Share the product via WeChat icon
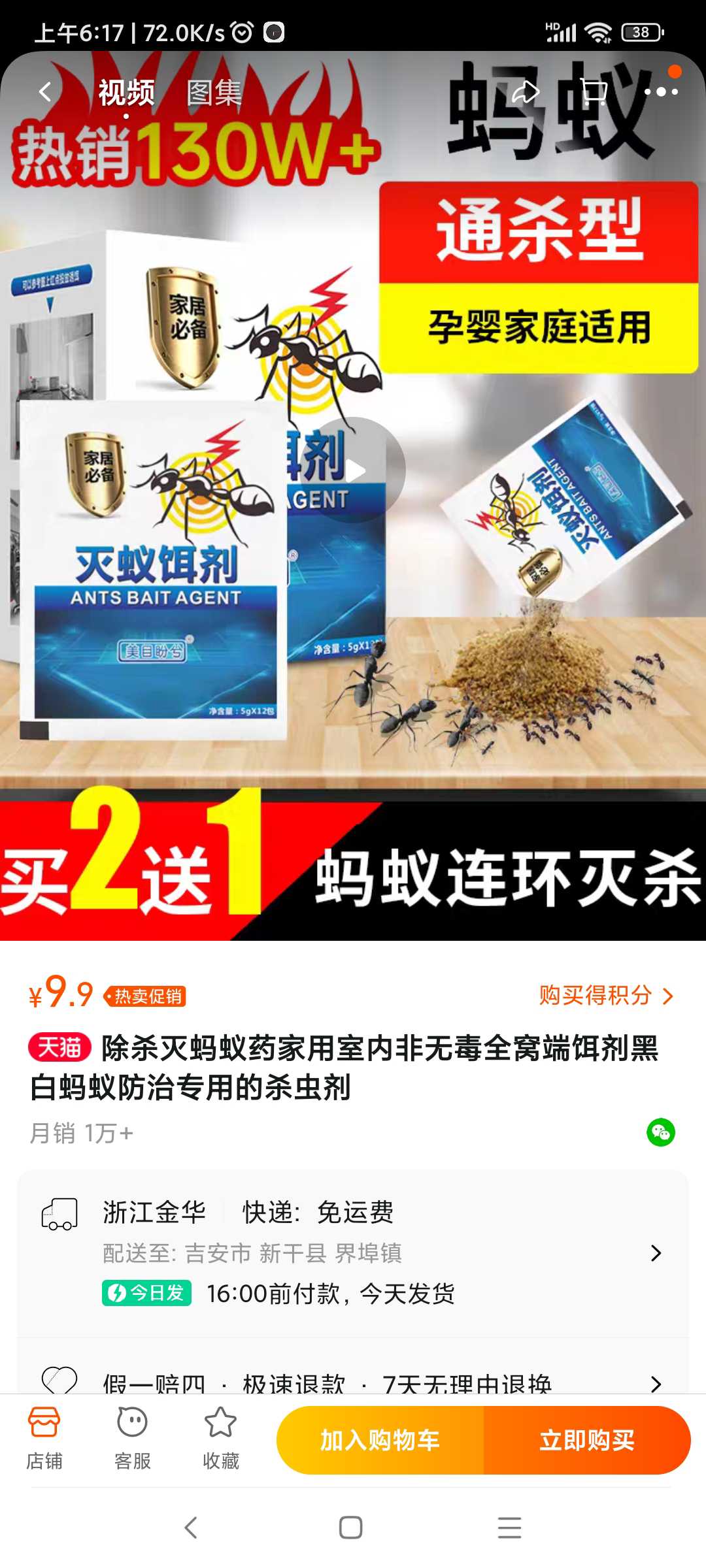The image size is (706, 1568). pyautogui.click(x=661, y=1132)
